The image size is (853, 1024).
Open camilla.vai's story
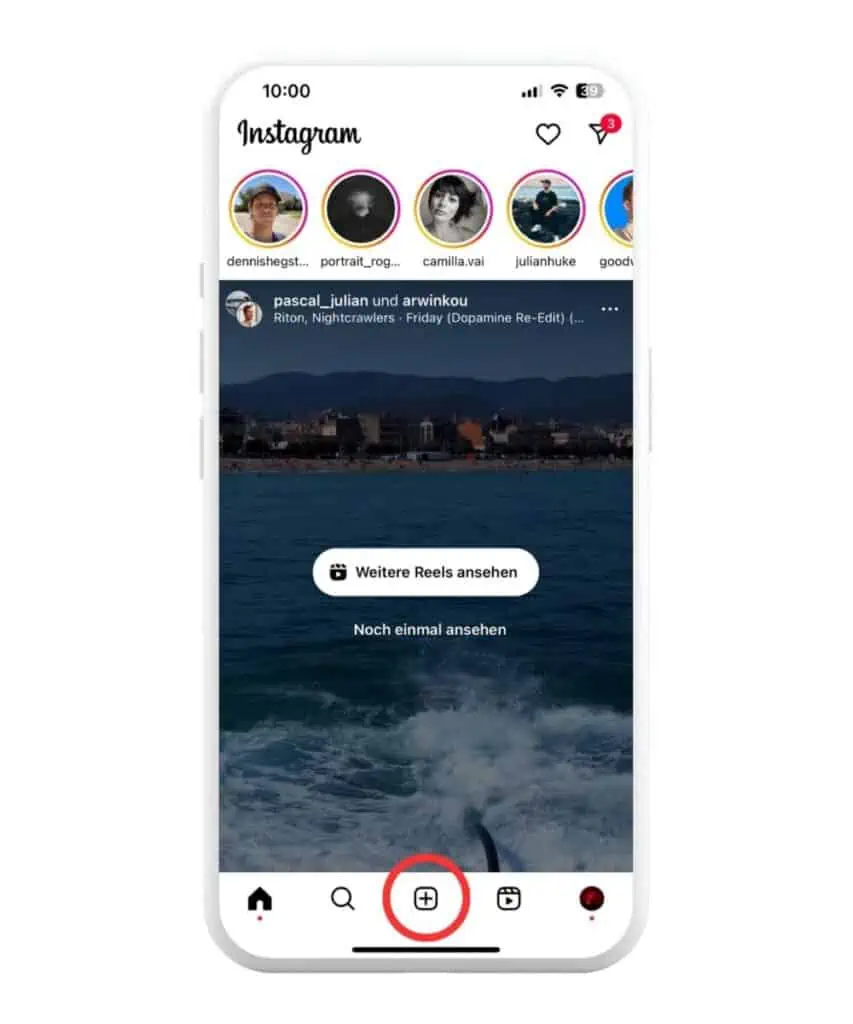point(453,209)
